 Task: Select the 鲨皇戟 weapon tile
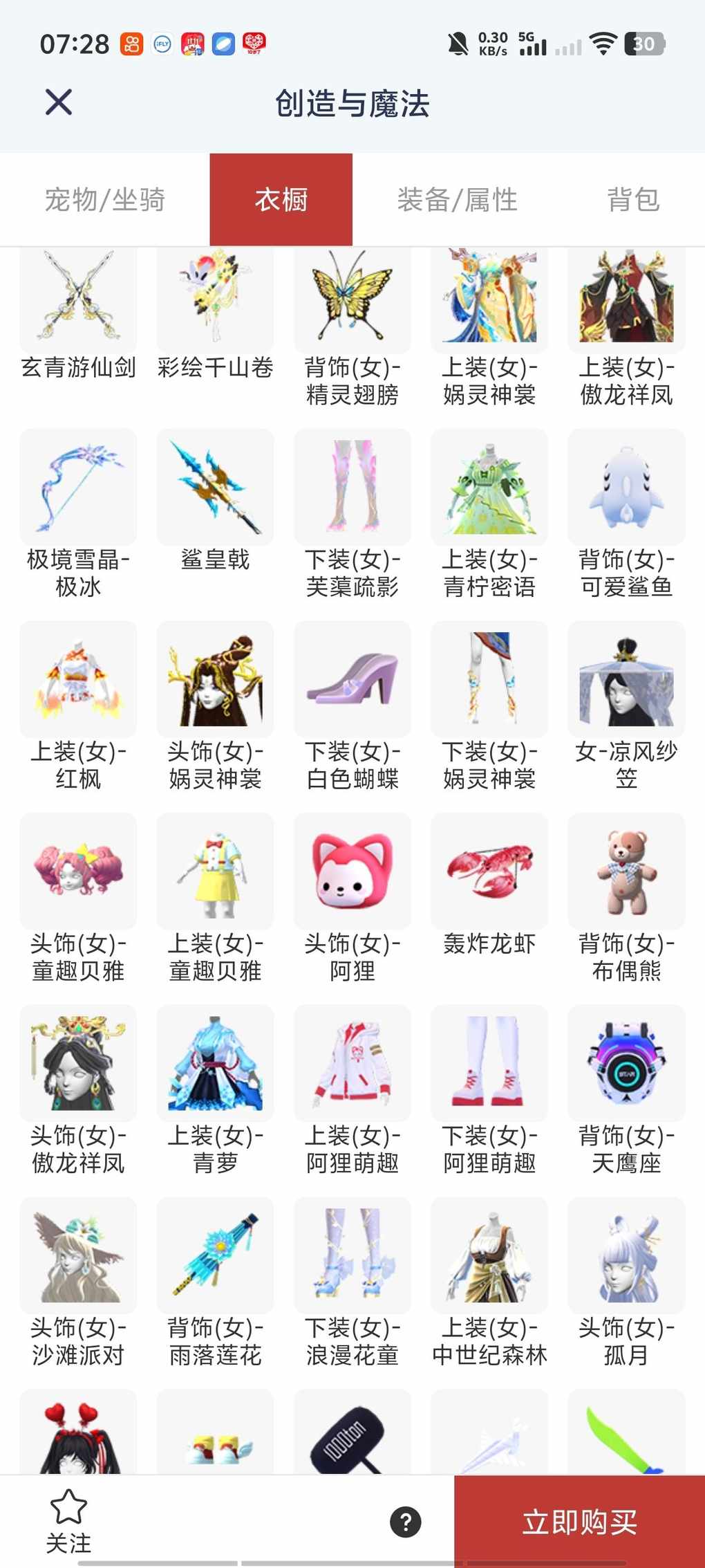pyautogui.click(x=216, y=488)
